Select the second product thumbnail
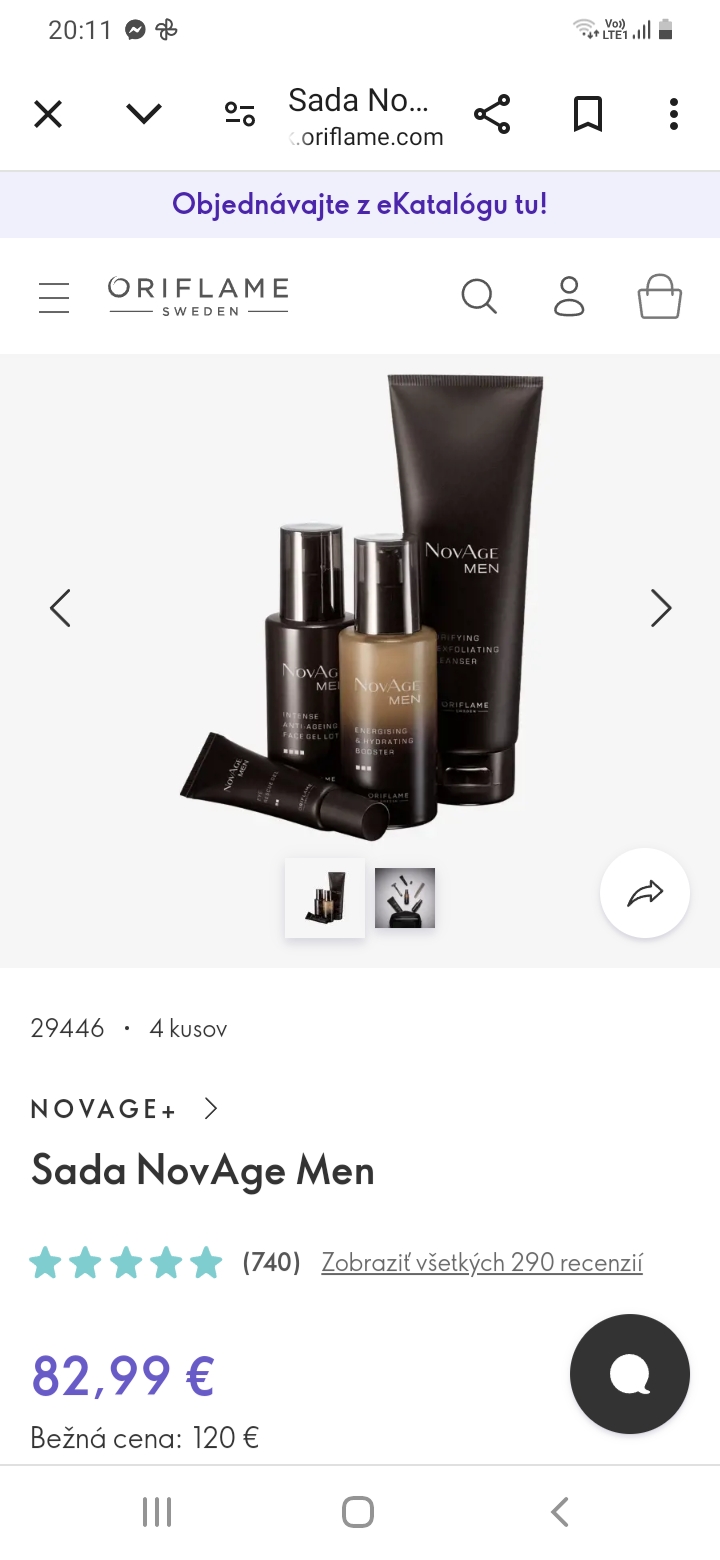 pos(405,898)
